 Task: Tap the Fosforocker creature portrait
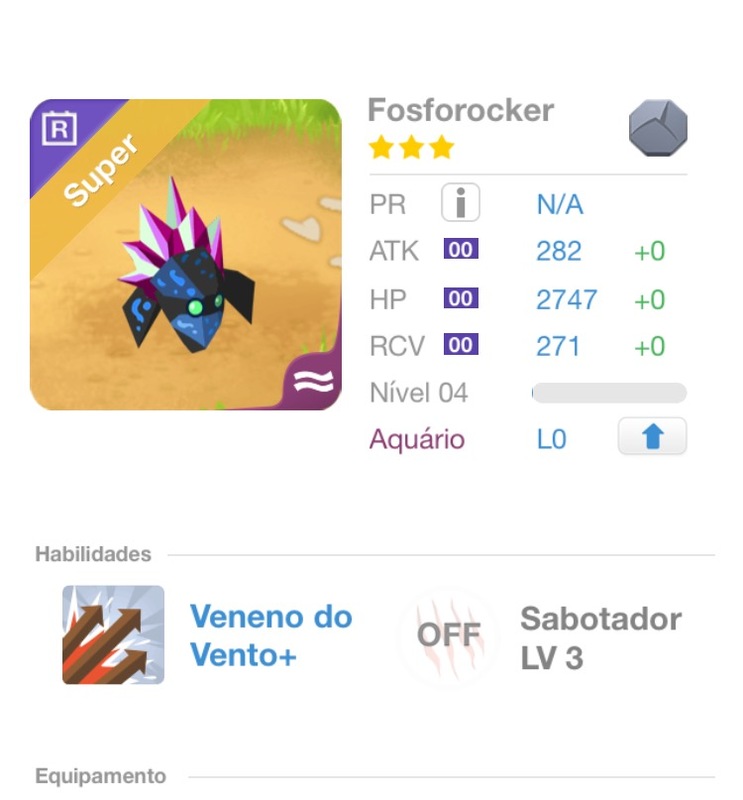coord(186,254)
